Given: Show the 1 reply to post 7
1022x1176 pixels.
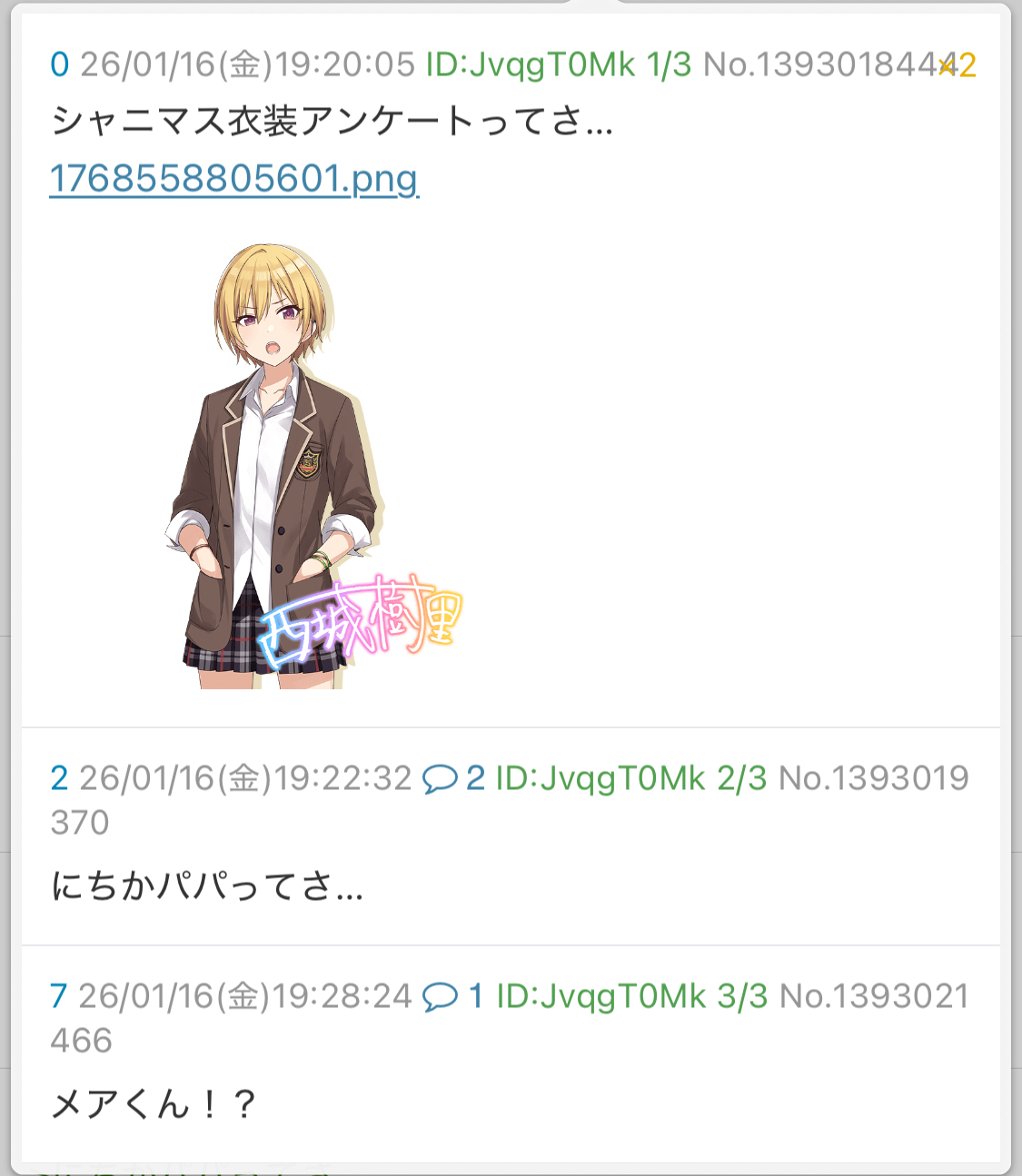Looking at the screenshot, I should [452, 996].
